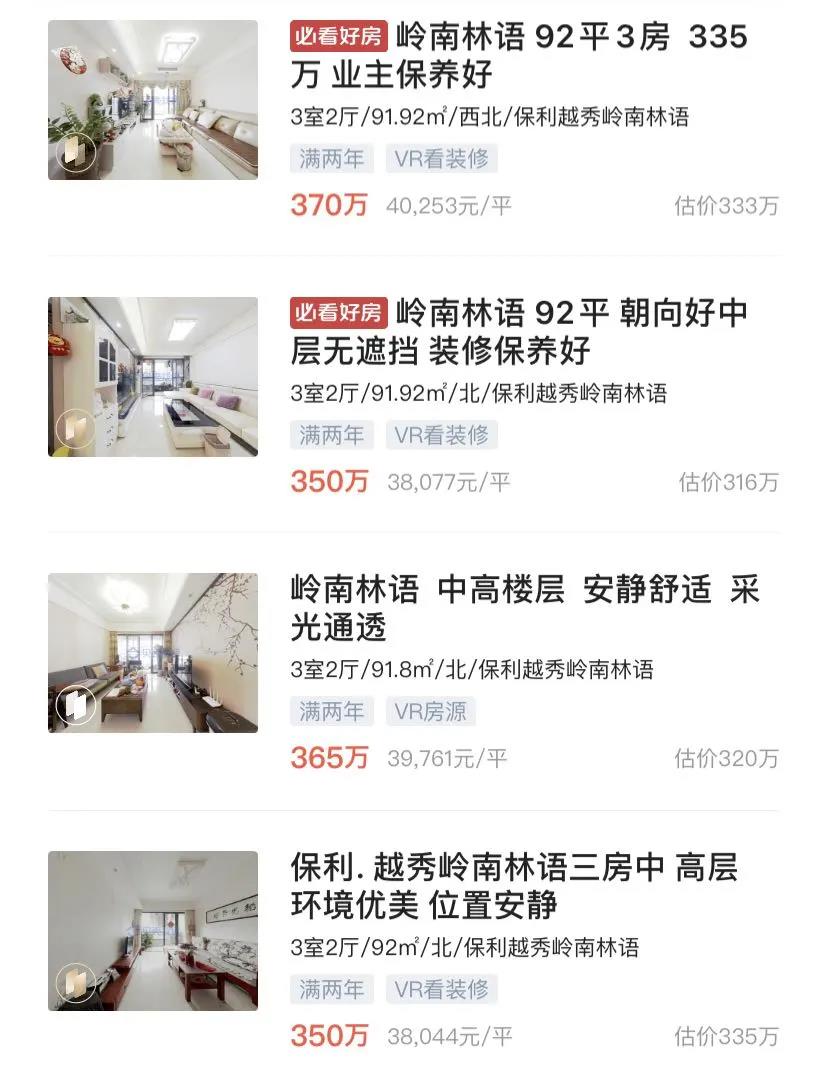Click the 365万 price on third listing
The width and height of the screenshot is (828, 1081).
coord(329,759)
